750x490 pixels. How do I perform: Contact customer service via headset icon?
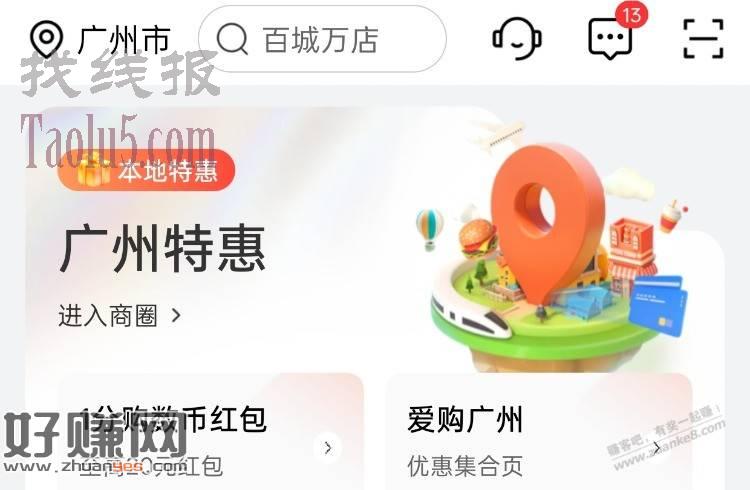tap(516, 38)
